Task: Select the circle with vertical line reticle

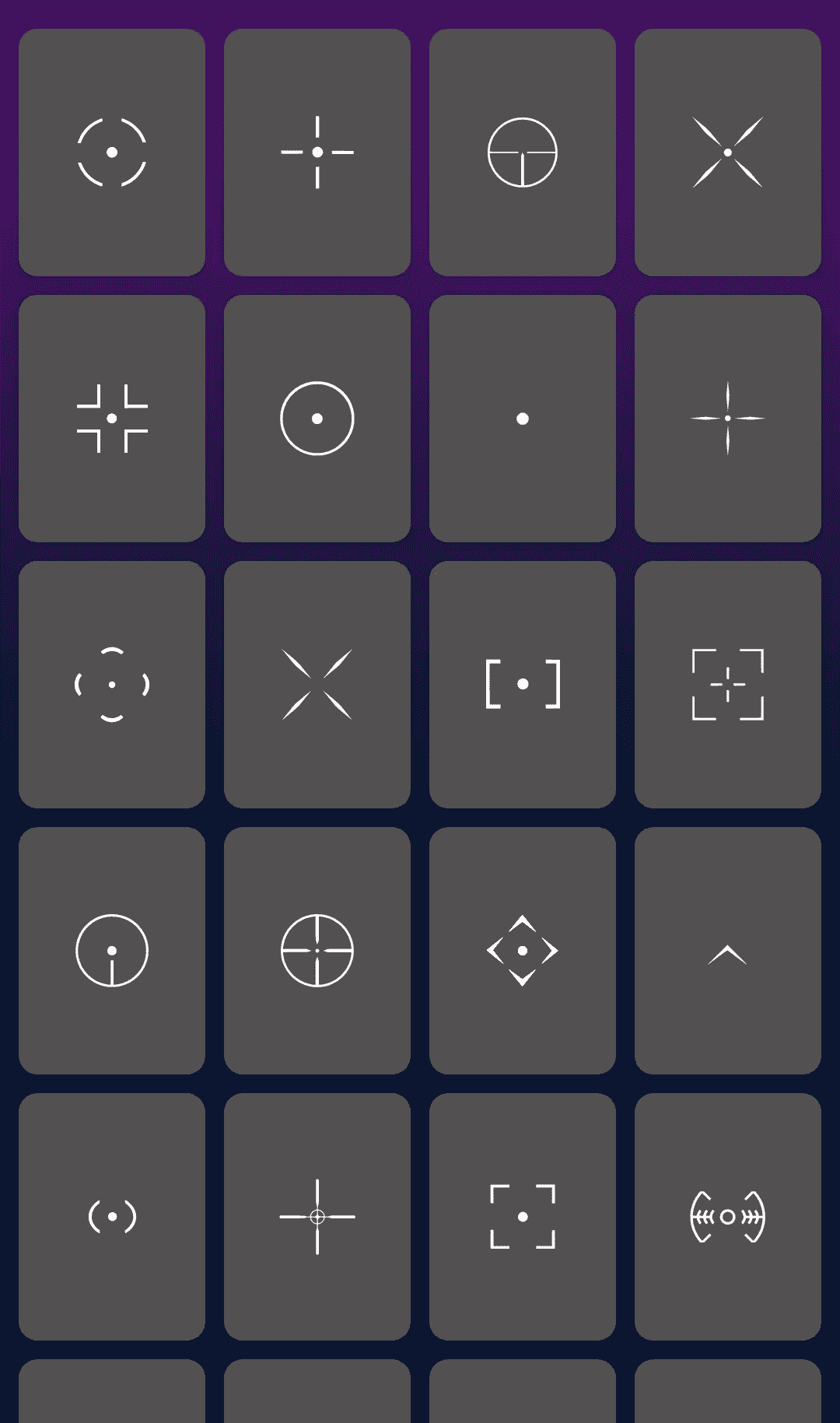Action: (112, 951)
